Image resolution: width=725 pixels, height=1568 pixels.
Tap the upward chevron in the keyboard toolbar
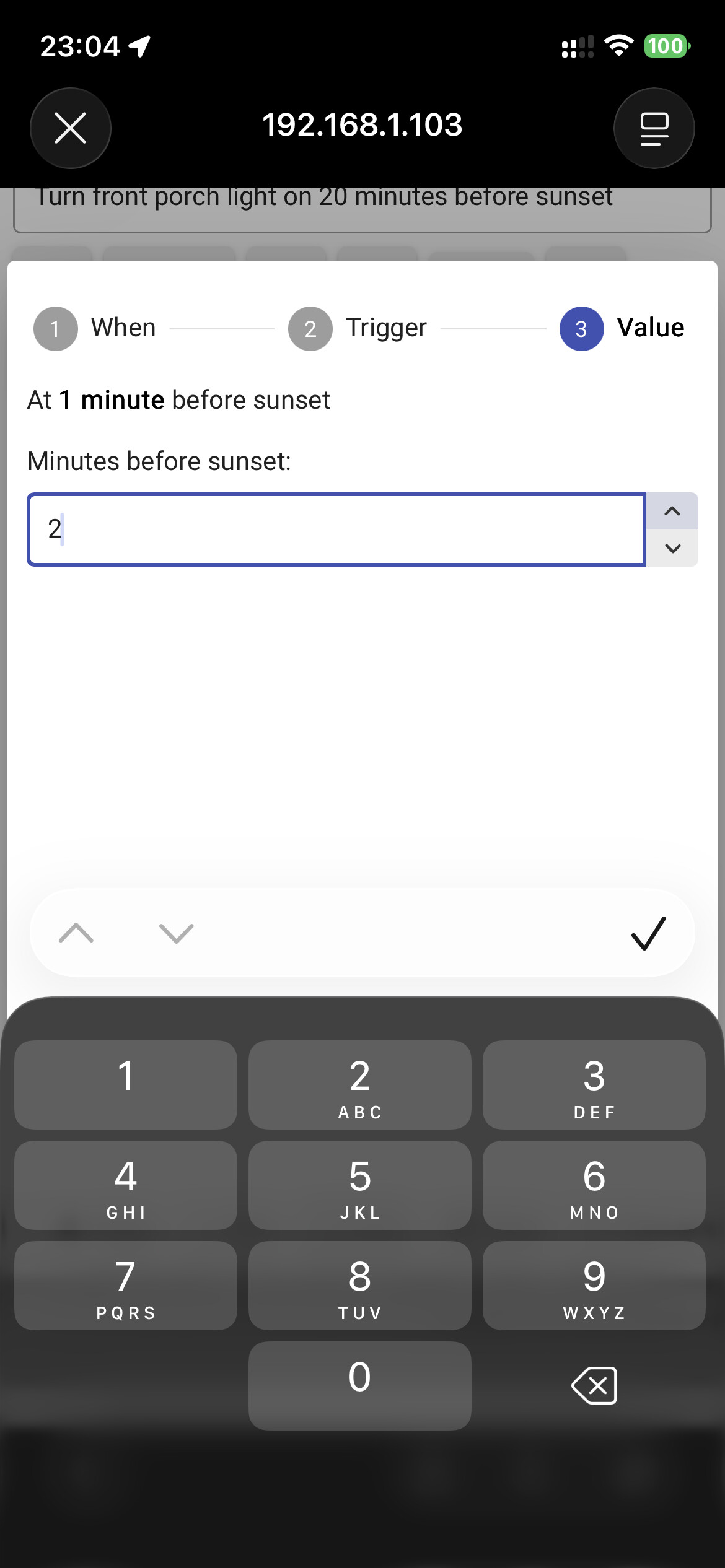(x=77, y=933)
